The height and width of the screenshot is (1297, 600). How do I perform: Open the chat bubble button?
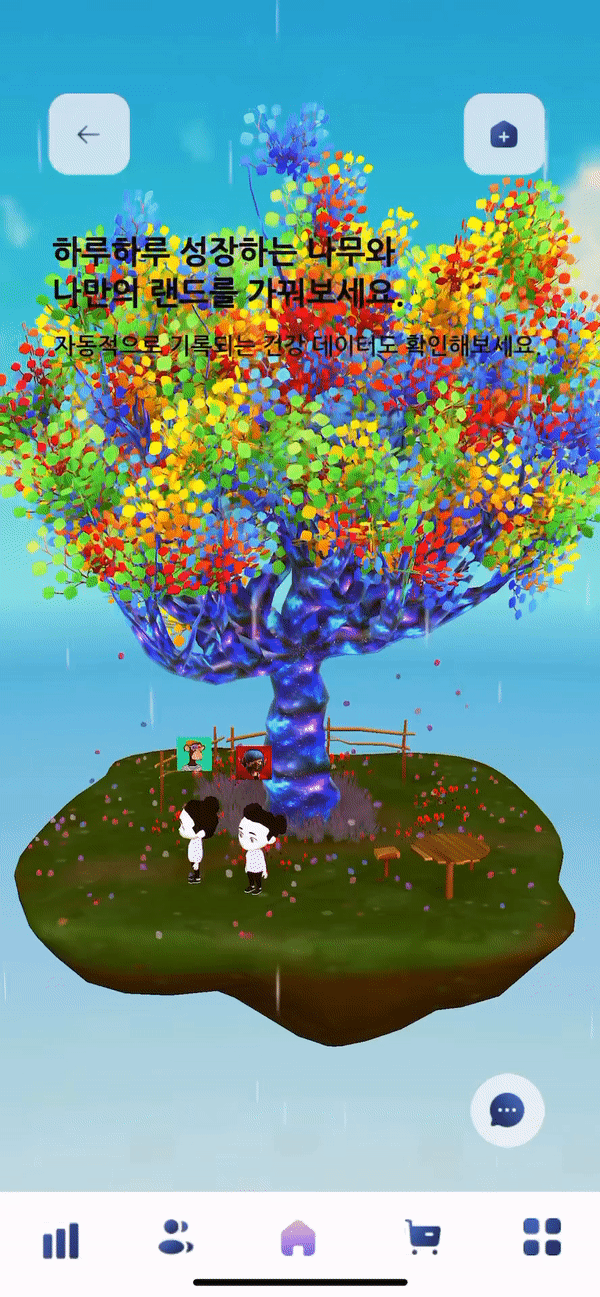click(x=508, y=1110)
